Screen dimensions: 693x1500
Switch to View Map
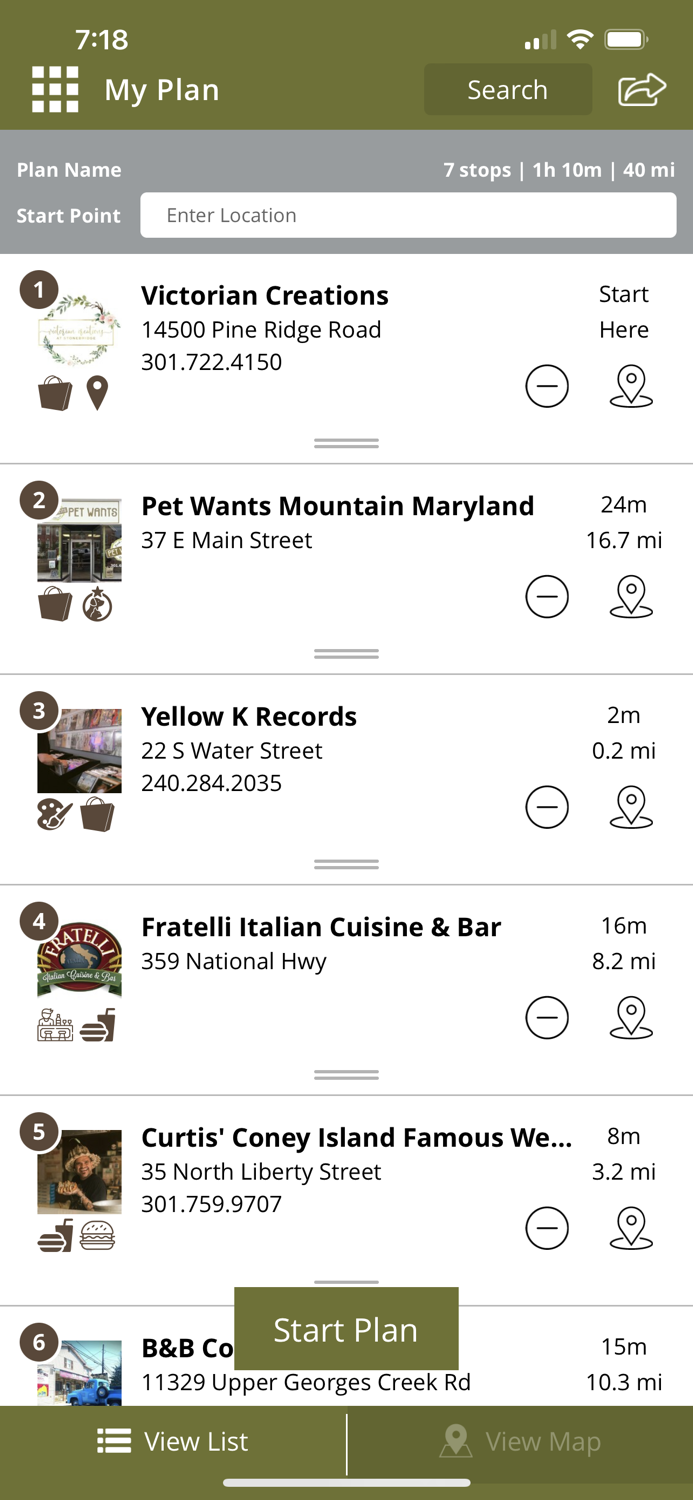pos(520,1441)
